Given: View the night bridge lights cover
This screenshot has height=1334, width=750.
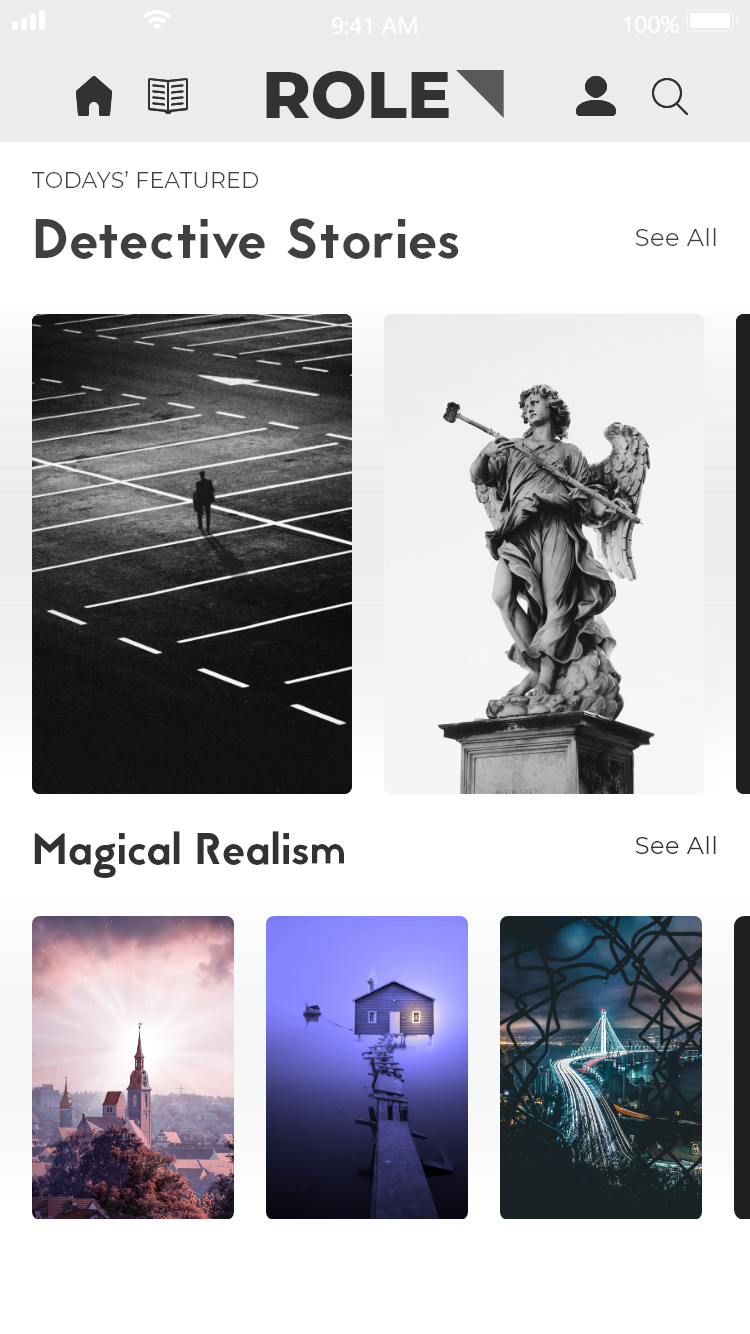Looking at the screenshot, I should 601,1067.
